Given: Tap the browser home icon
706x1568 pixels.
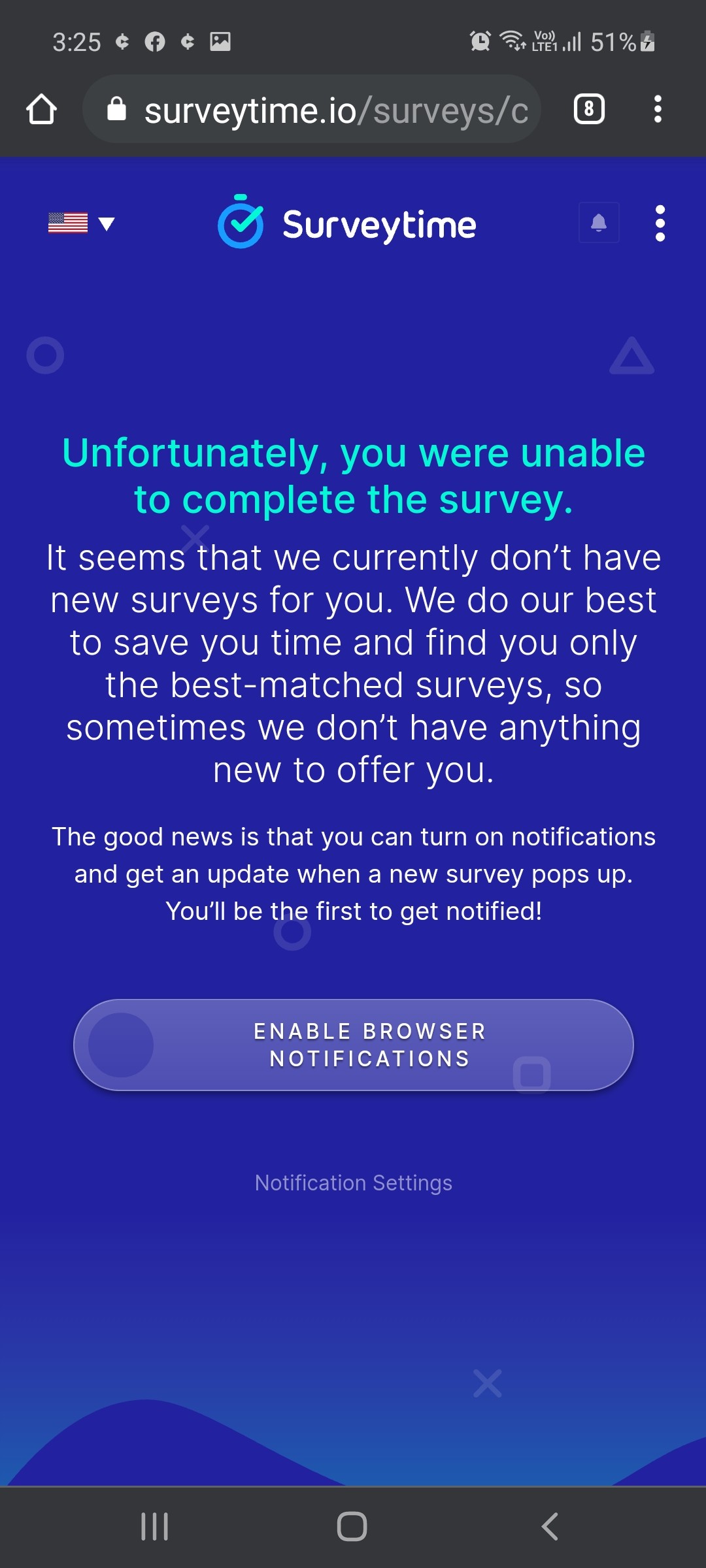Looking at the screenshot, I should pos(41,109).
